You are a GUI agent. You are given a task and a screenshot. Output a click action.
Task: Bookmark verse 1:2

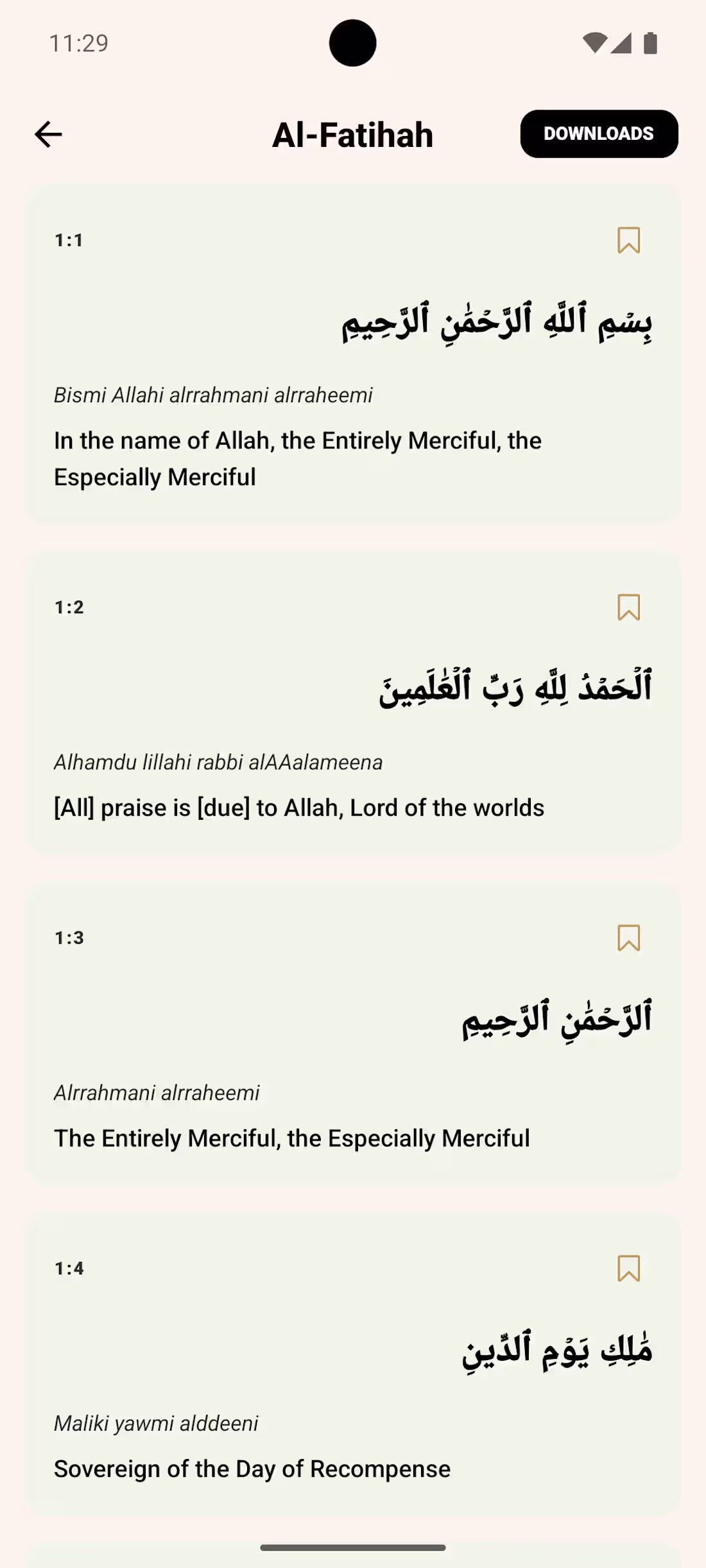[x=628, y=607]
